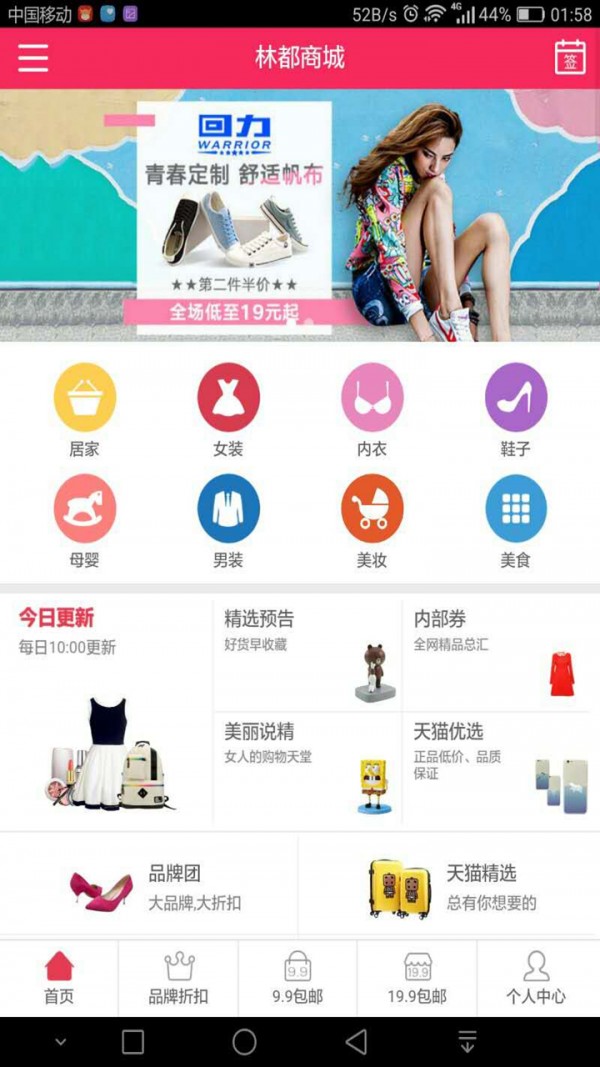Go to the 个人中心 tab
This screenshot has height=1067, width=600.
536,978
